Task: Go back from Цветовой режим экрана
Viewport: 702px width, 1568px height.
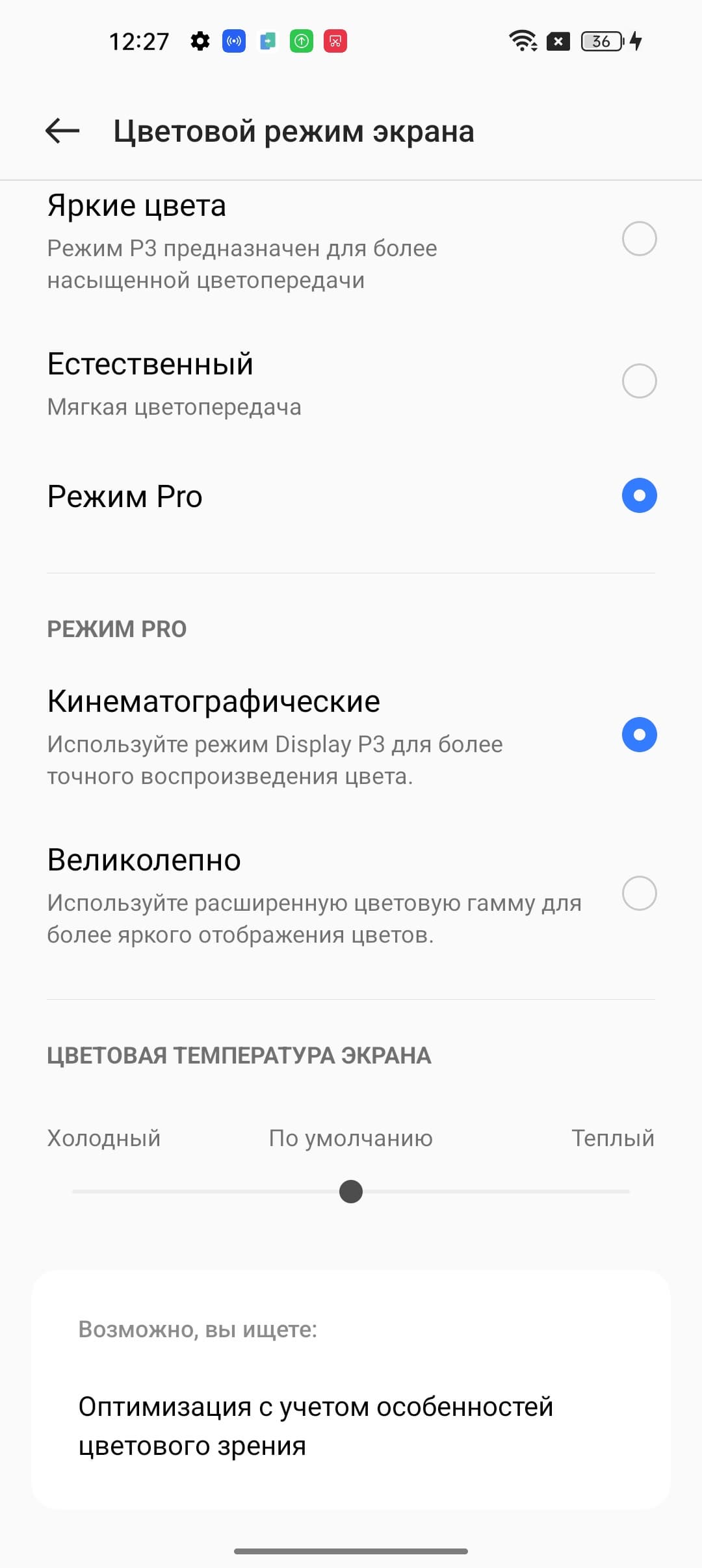Action: coord(62,131)
